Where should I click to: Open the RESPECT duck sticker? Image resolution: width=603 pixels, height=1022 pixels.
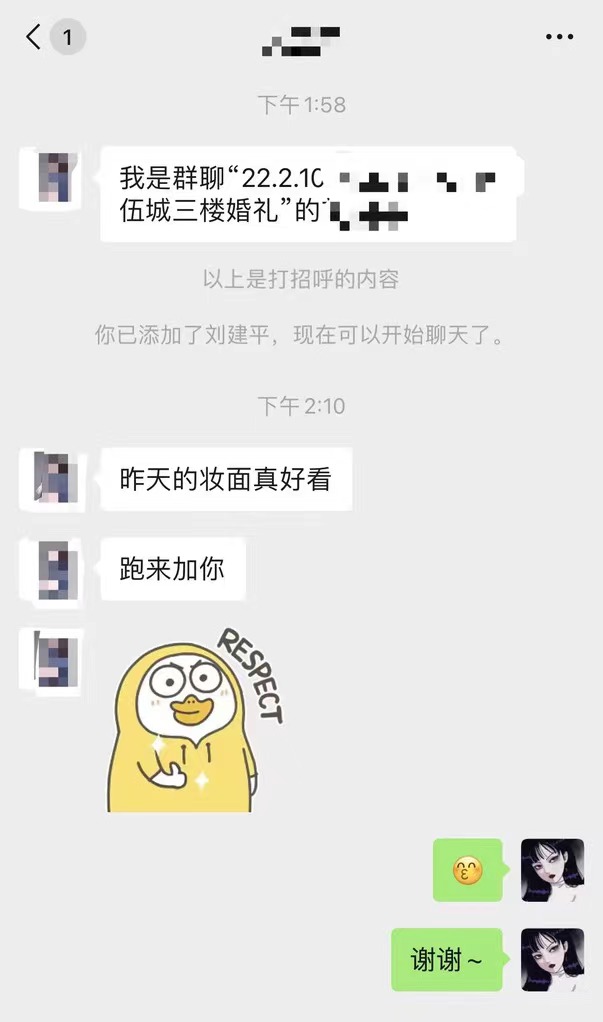pos(190,720)
